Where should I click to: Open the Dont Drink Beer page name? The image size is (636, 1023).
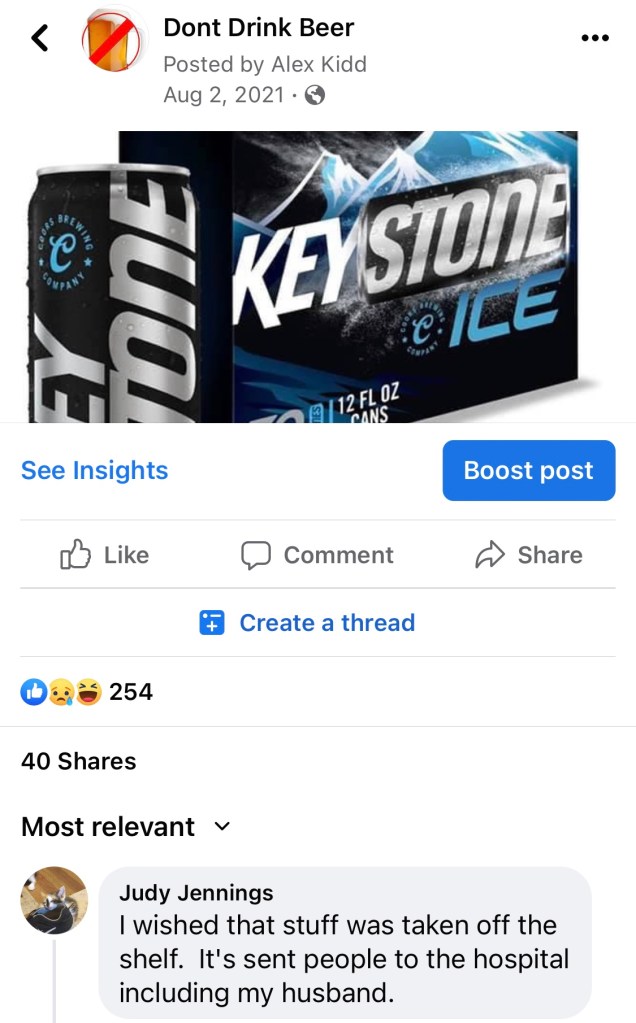point(258,28)
